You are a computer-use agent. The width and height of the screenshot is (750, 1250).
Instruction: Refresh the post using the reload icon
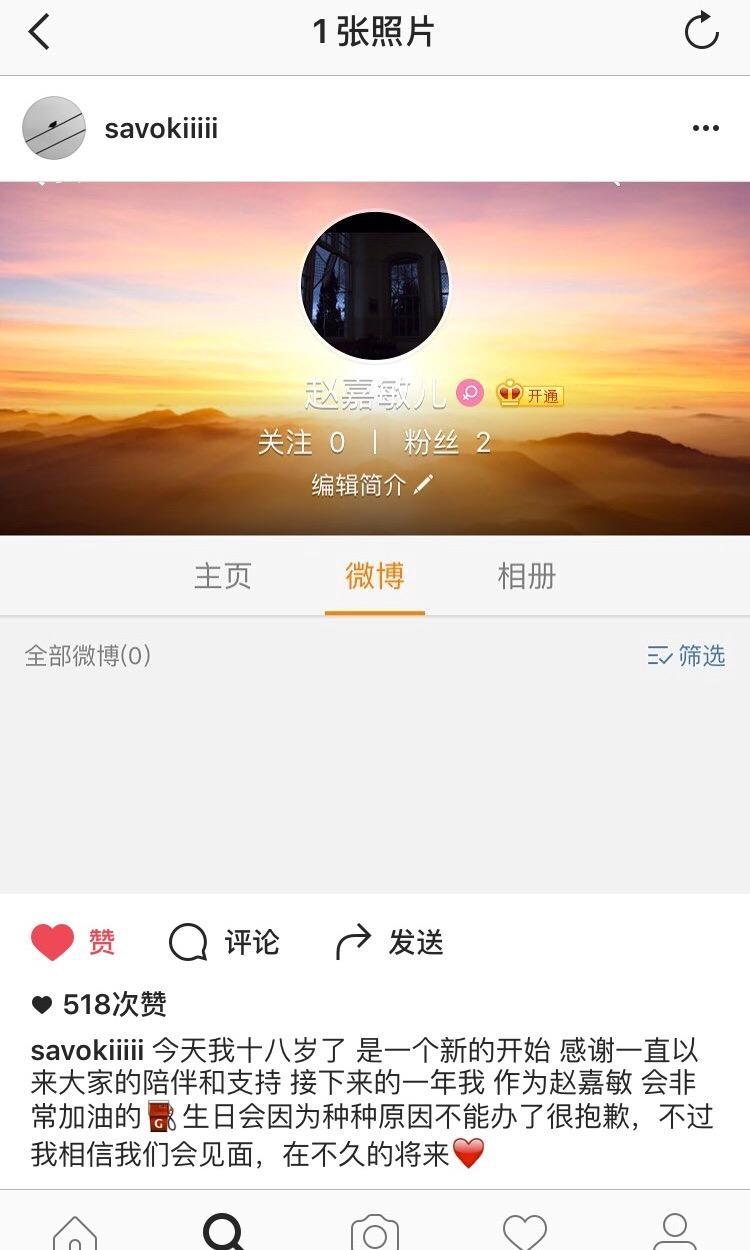701,31
